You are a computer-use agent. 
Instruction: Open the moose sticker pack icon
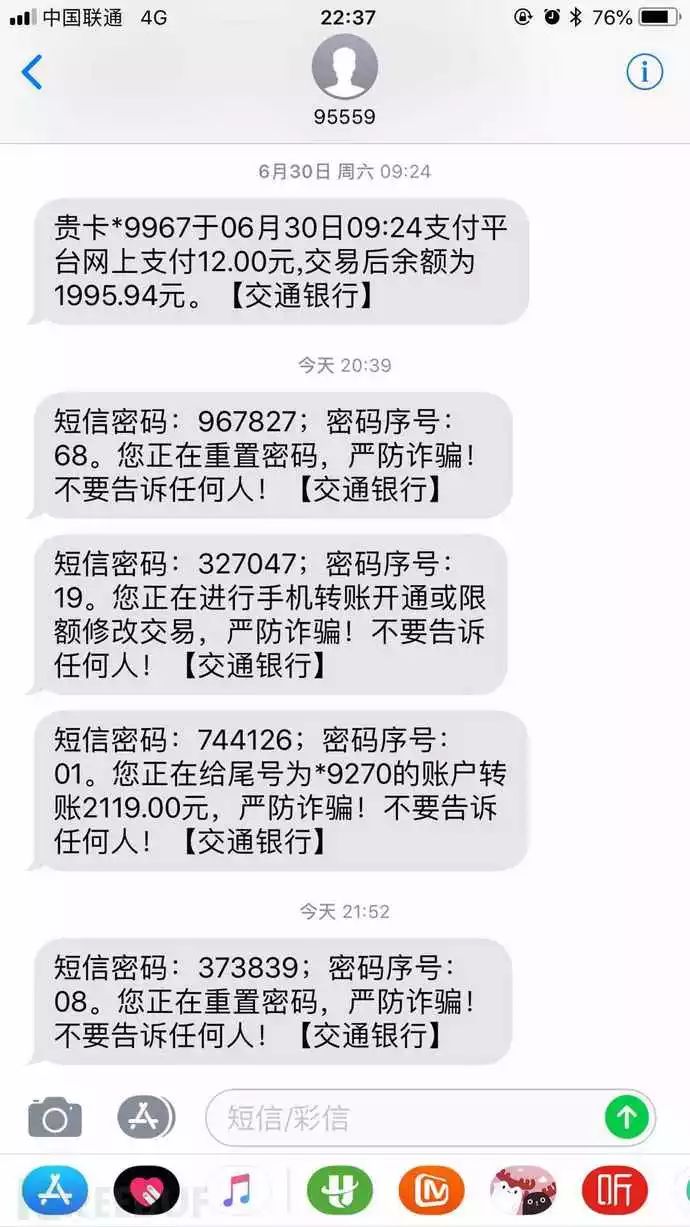[x=523, y=1190]
